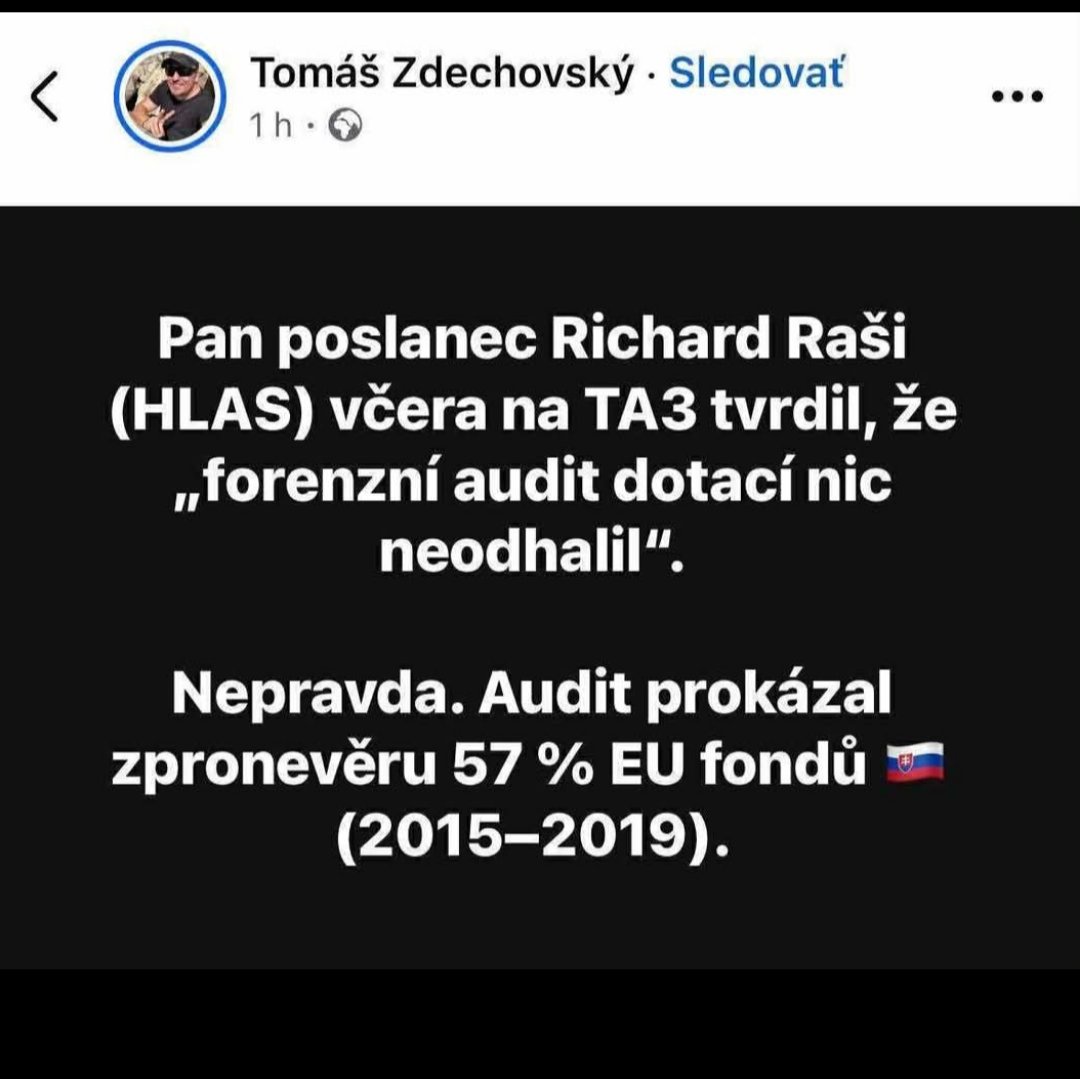Open the post's three-dot overflow menu
The image size is (1080, 1079).
(1017, 97)
